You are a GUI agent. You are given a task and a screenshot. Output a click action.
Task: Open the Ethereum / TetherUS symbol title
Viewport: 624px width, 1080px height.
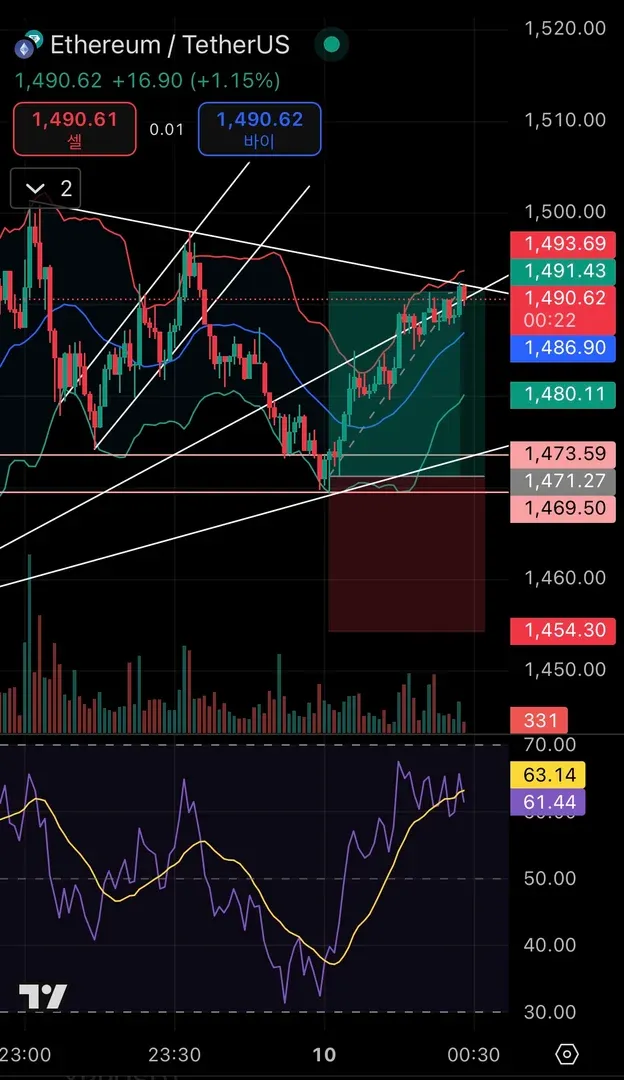pos(169,45)
